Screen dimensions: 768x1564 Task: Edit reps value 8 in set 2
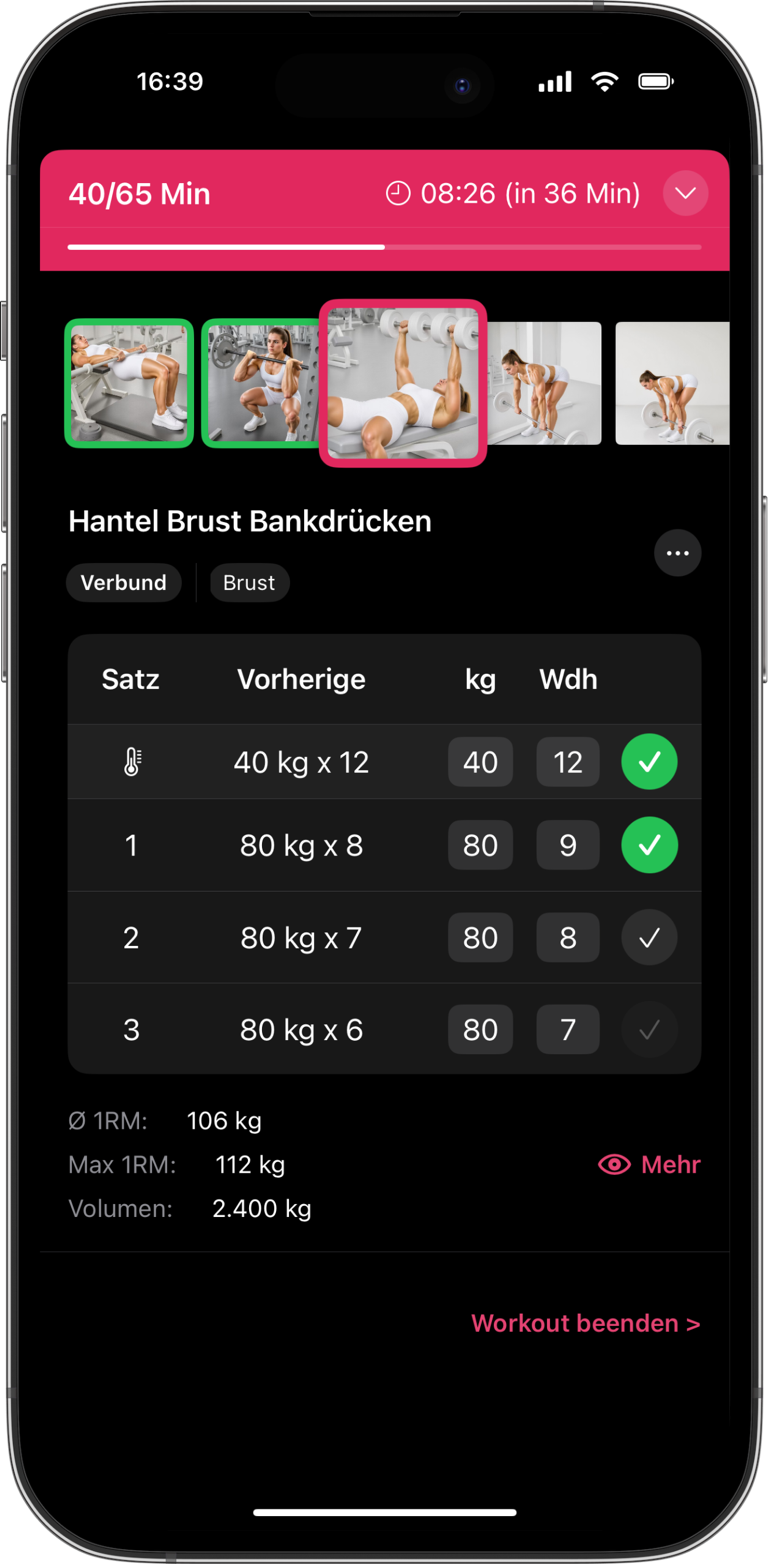(x=568, y=938)
